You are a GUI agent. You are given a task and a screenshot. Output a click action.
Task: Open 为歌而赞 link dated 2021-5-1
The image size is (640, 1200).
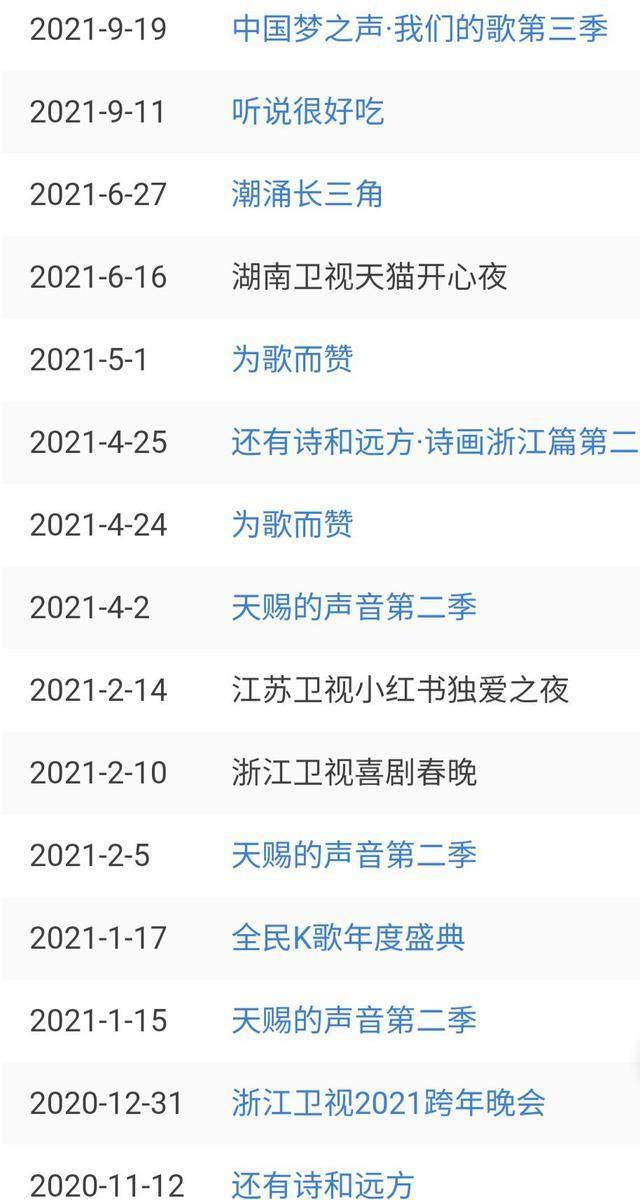coord(292,359)
